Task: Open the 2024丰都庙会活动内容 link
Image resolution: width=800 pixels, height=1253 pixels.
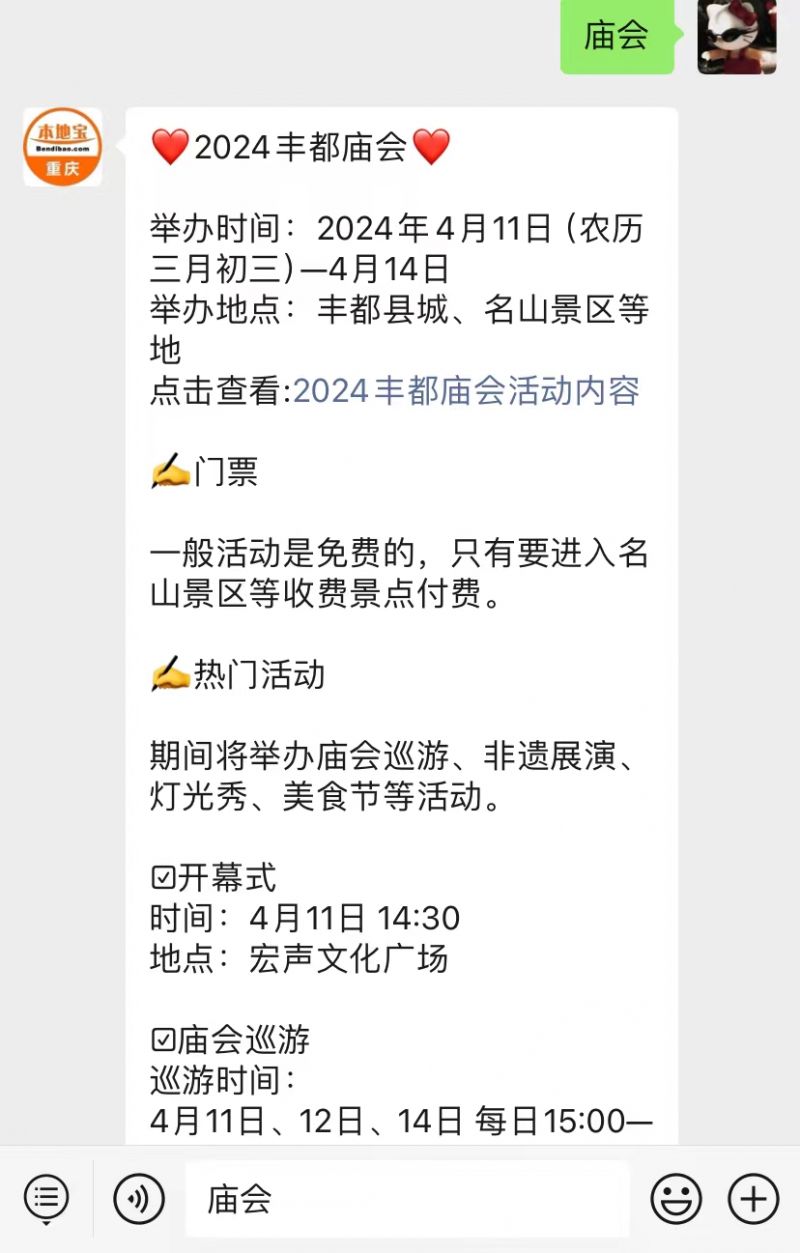Action: click(x=467, y=391)
